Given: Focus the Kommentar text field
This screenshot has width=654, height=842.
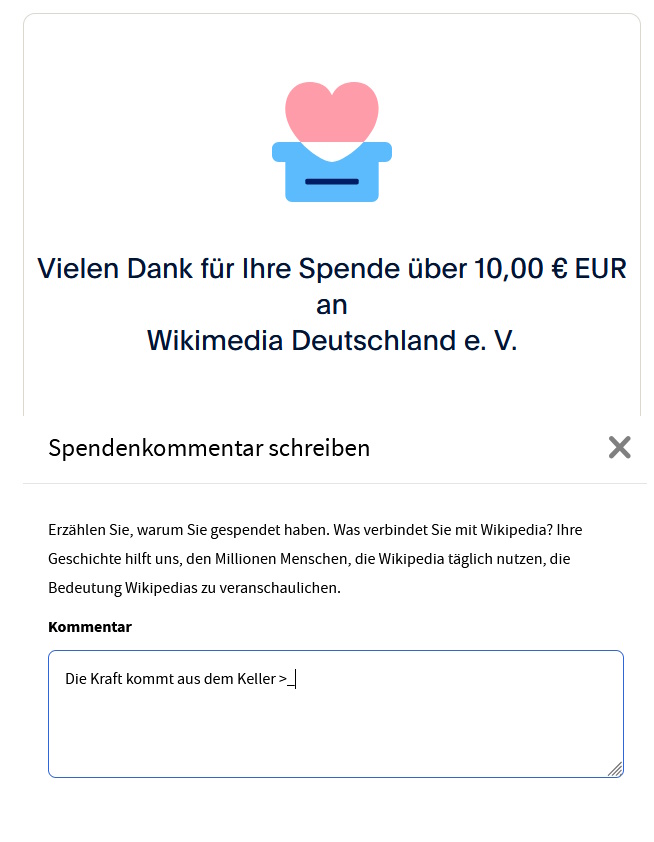Looking at the screenshot, I should 335,713.
